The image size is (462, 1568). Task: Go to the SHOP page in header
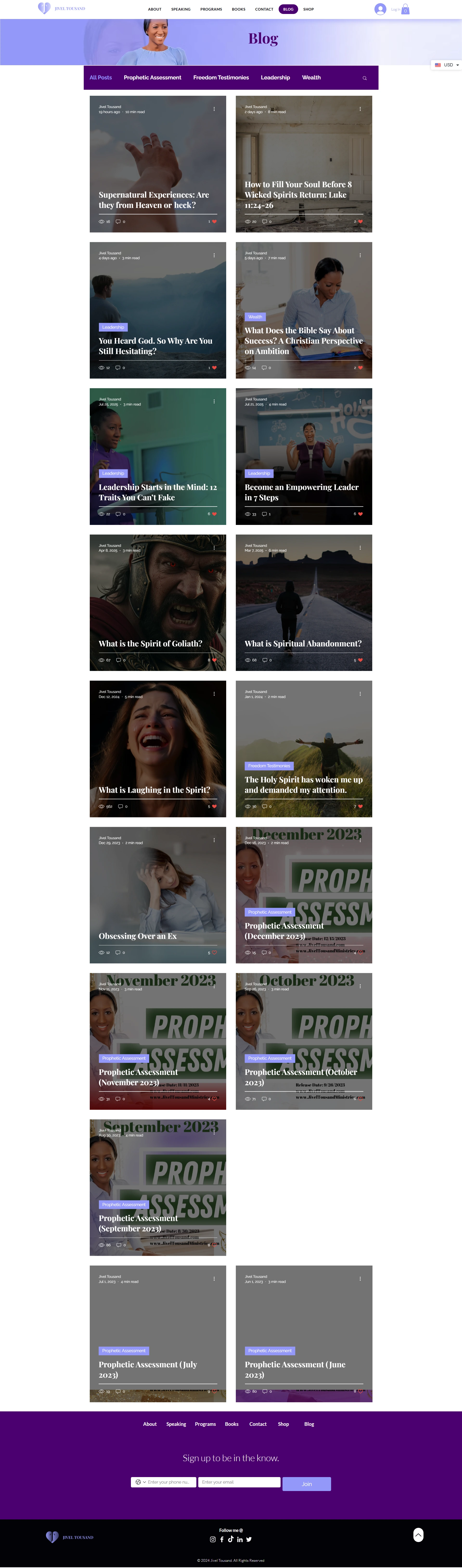[309, 9]
